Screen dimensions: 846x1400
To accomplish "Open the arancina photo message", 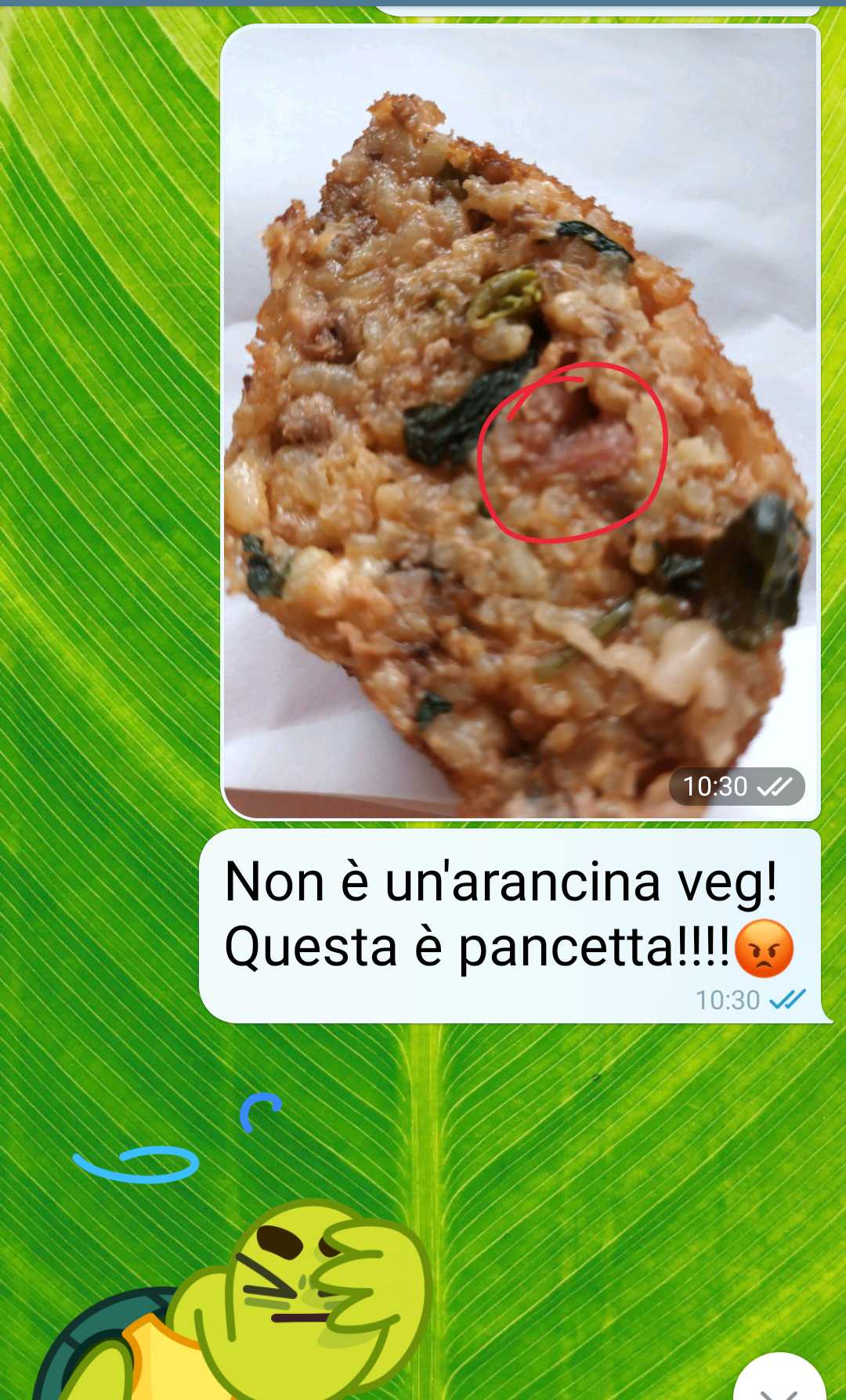I will 520,423.
